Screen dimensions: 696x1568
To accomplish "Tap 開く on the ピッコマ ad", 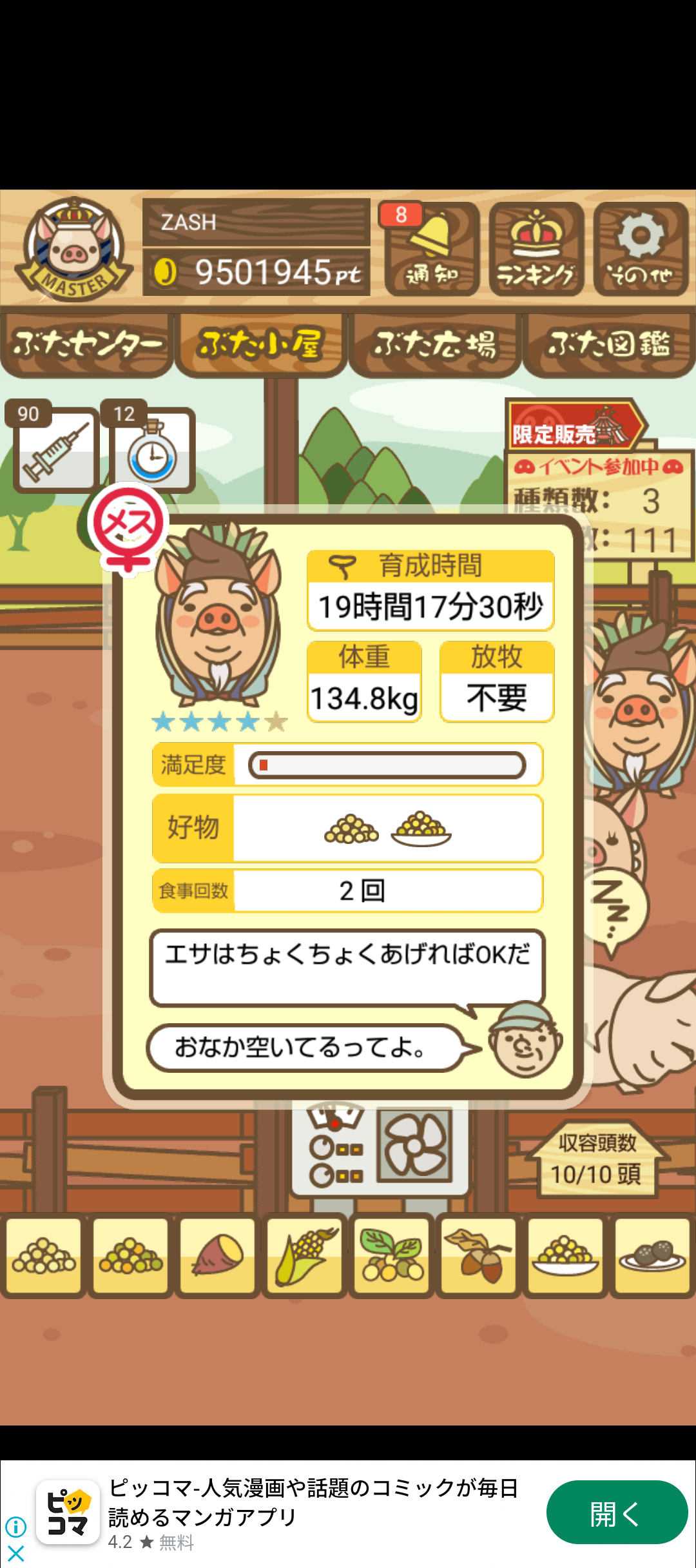I will pos(617,1512).
